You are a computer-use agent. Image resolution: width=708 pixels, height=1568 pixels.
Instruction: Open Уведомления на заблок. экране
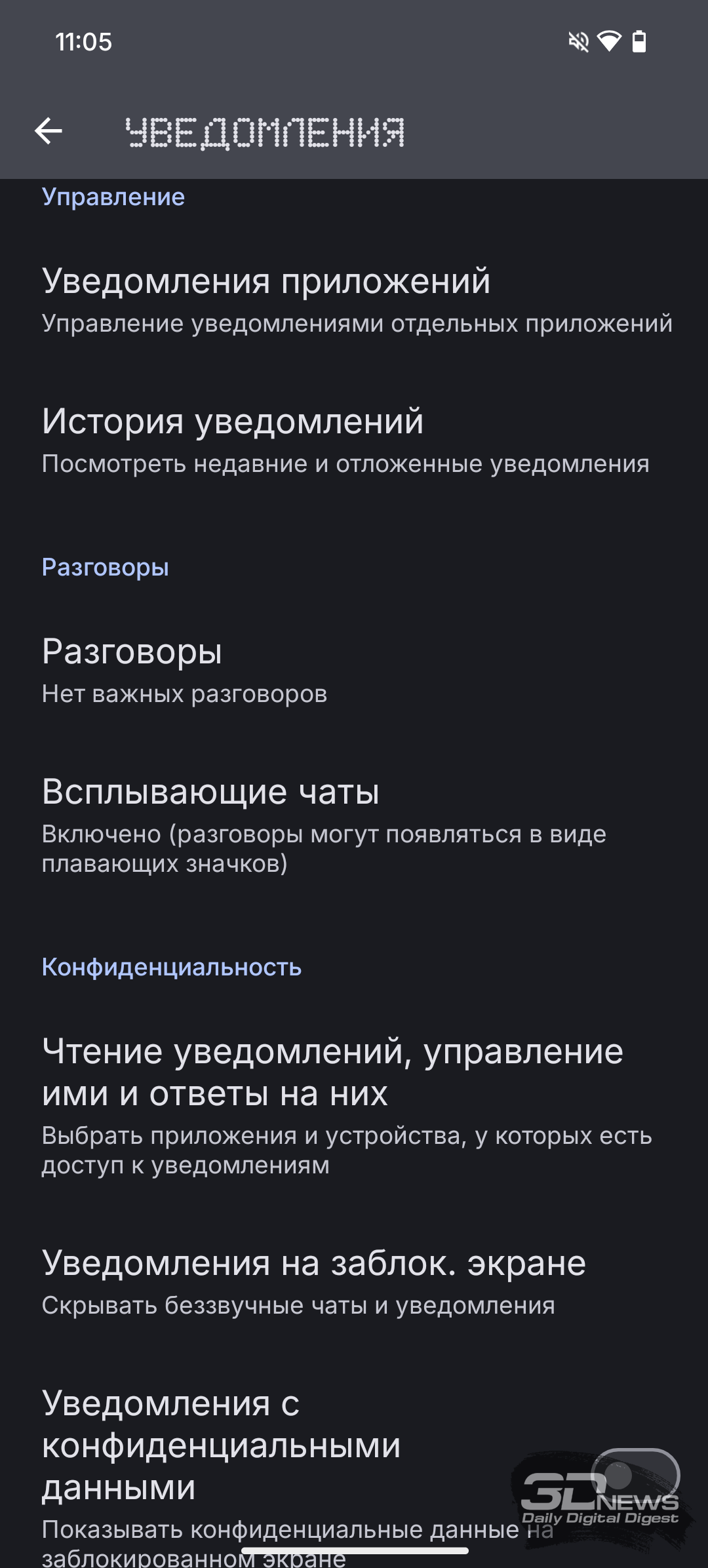click(x=354, y=1283)
